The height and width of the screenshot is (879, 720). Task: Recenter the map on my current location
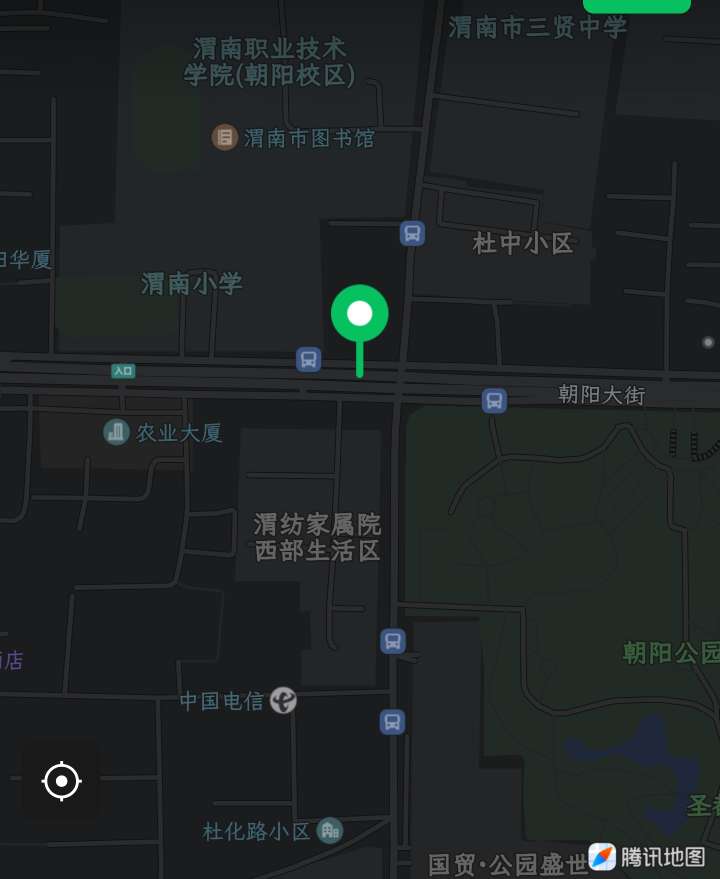61,780
